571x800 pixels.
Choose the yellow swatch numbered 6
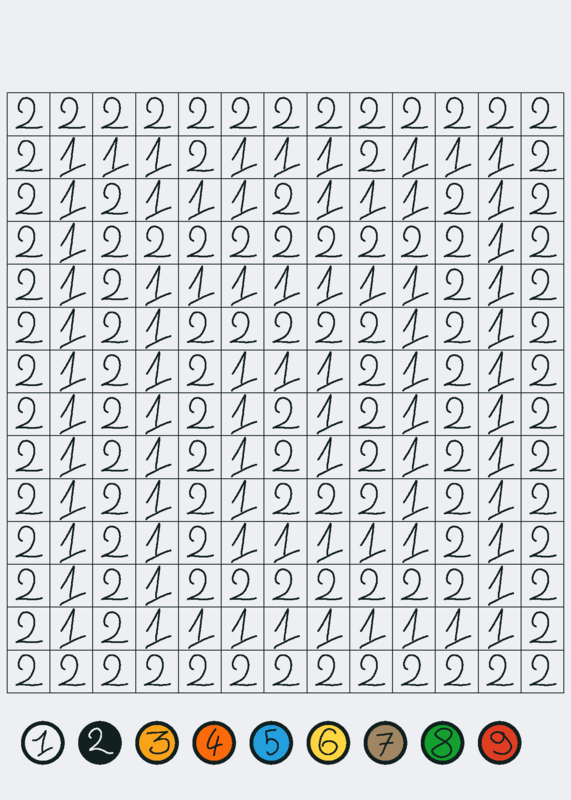(329, 743)
